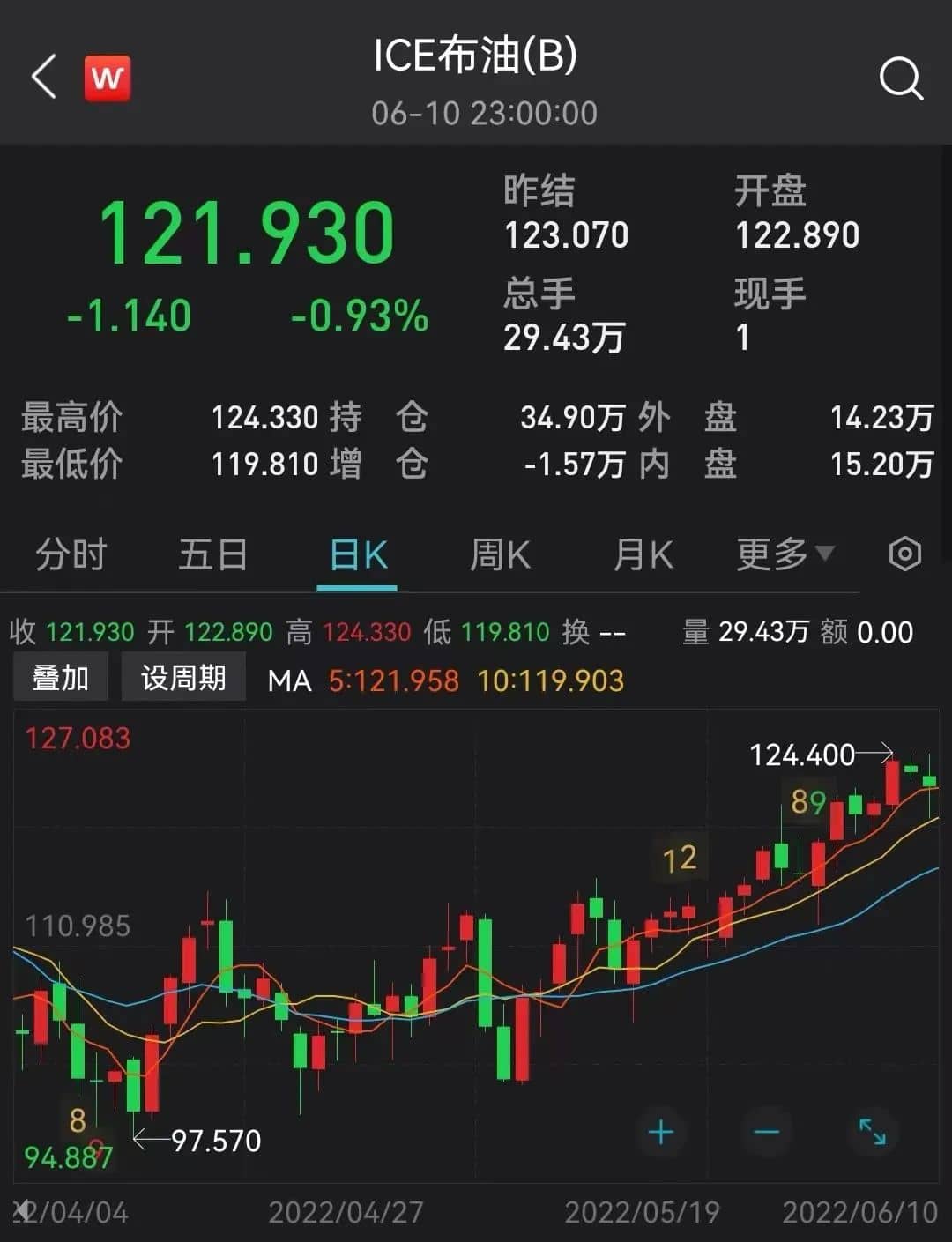Open chart settings hexagon icon
Viewport: 952px width, 1242px height.
904,554
